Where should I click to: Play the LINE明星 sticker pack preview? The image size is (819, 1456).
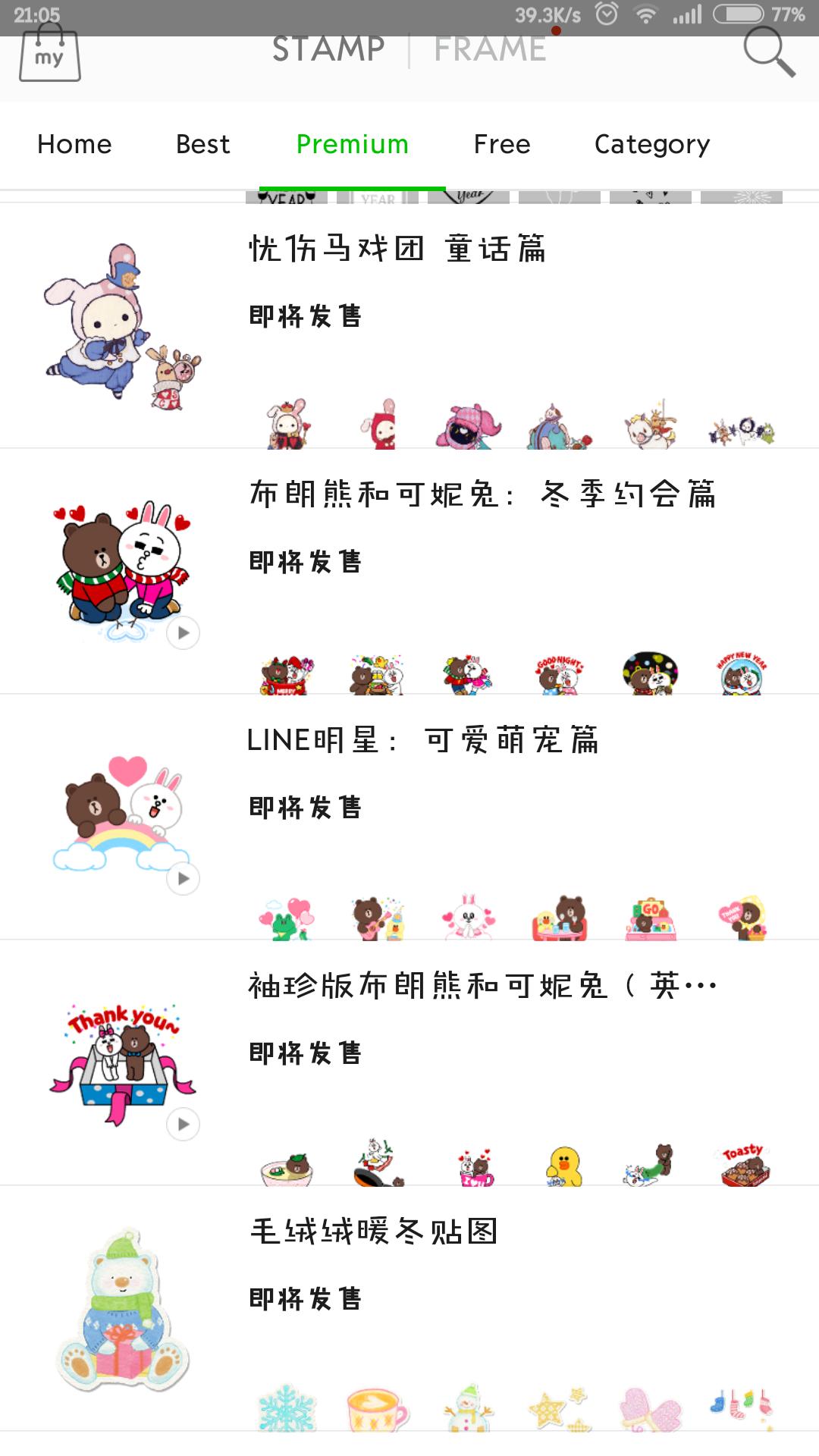(182, 878)
